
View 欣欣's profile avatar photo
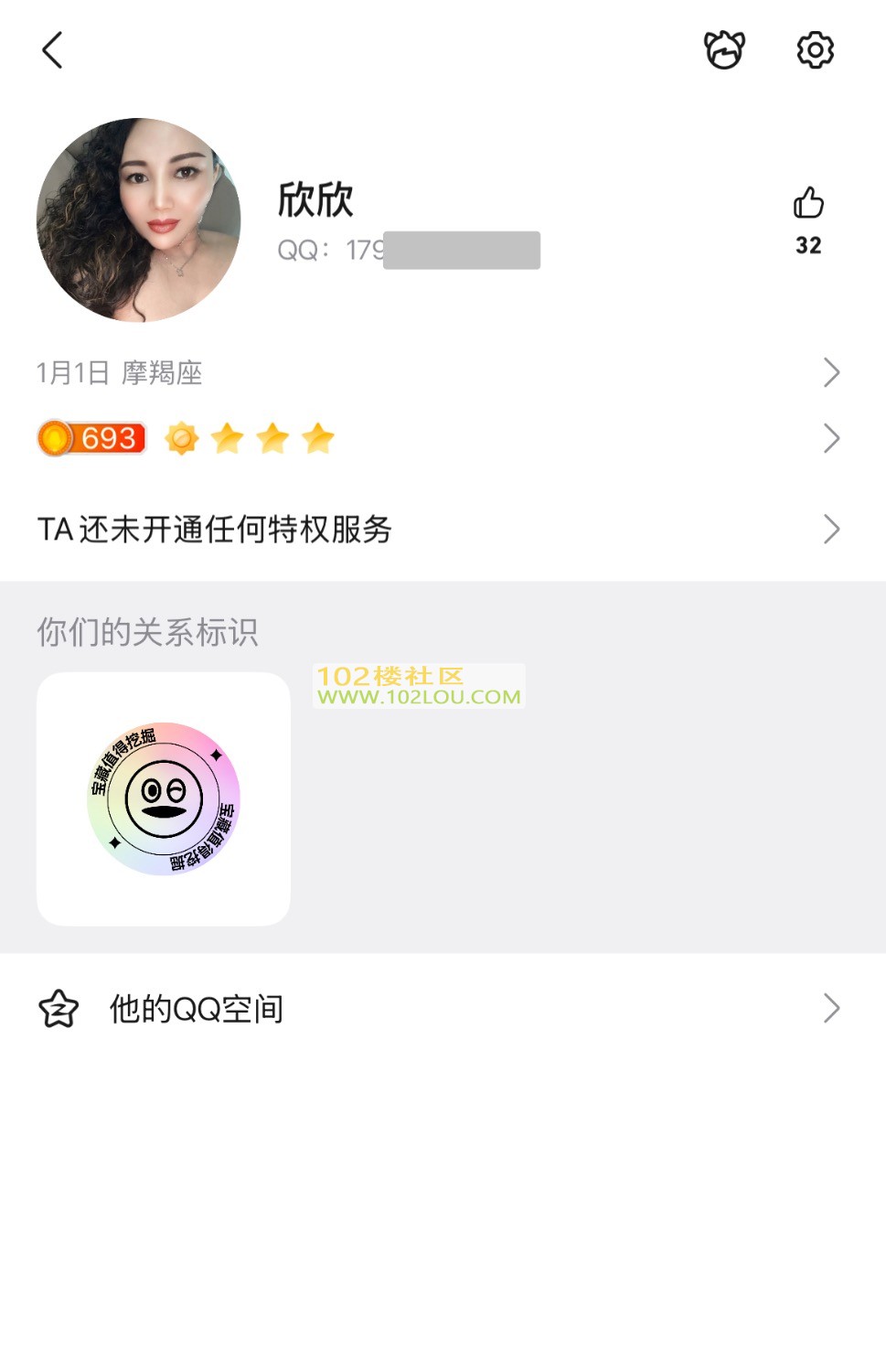139,220
